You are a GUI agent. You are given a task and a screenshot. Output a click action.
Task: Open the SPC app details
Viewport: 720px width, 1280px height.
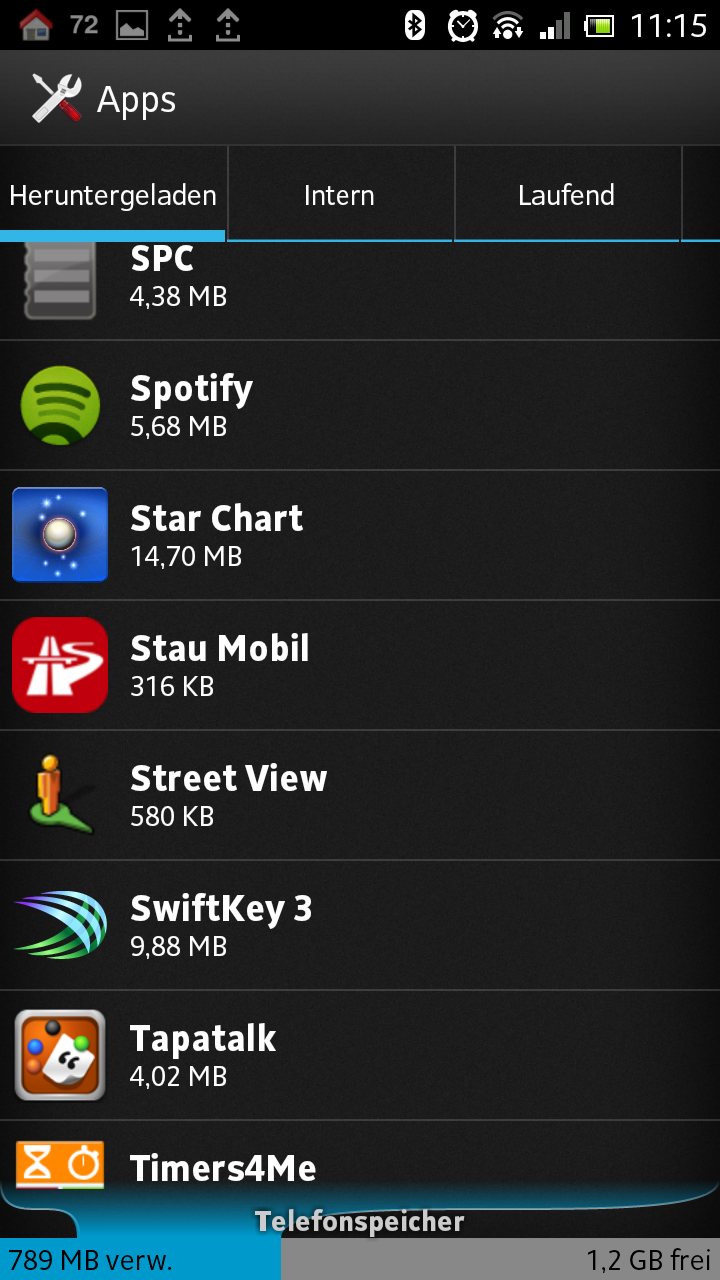tap(360, 291)
